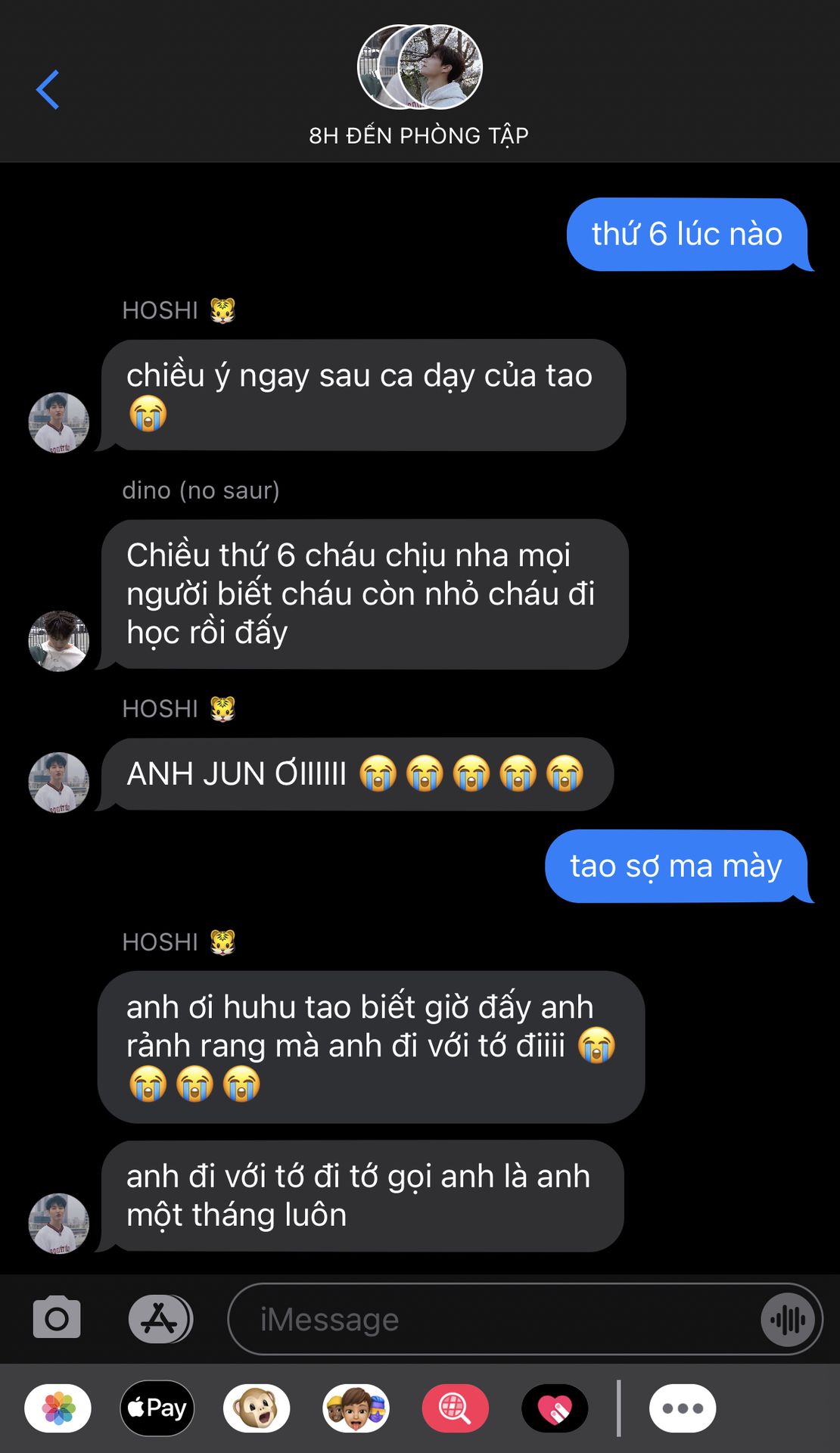Show more iMessage apps
Screen dimensions: 840x1453
[x=682, y=1408]
